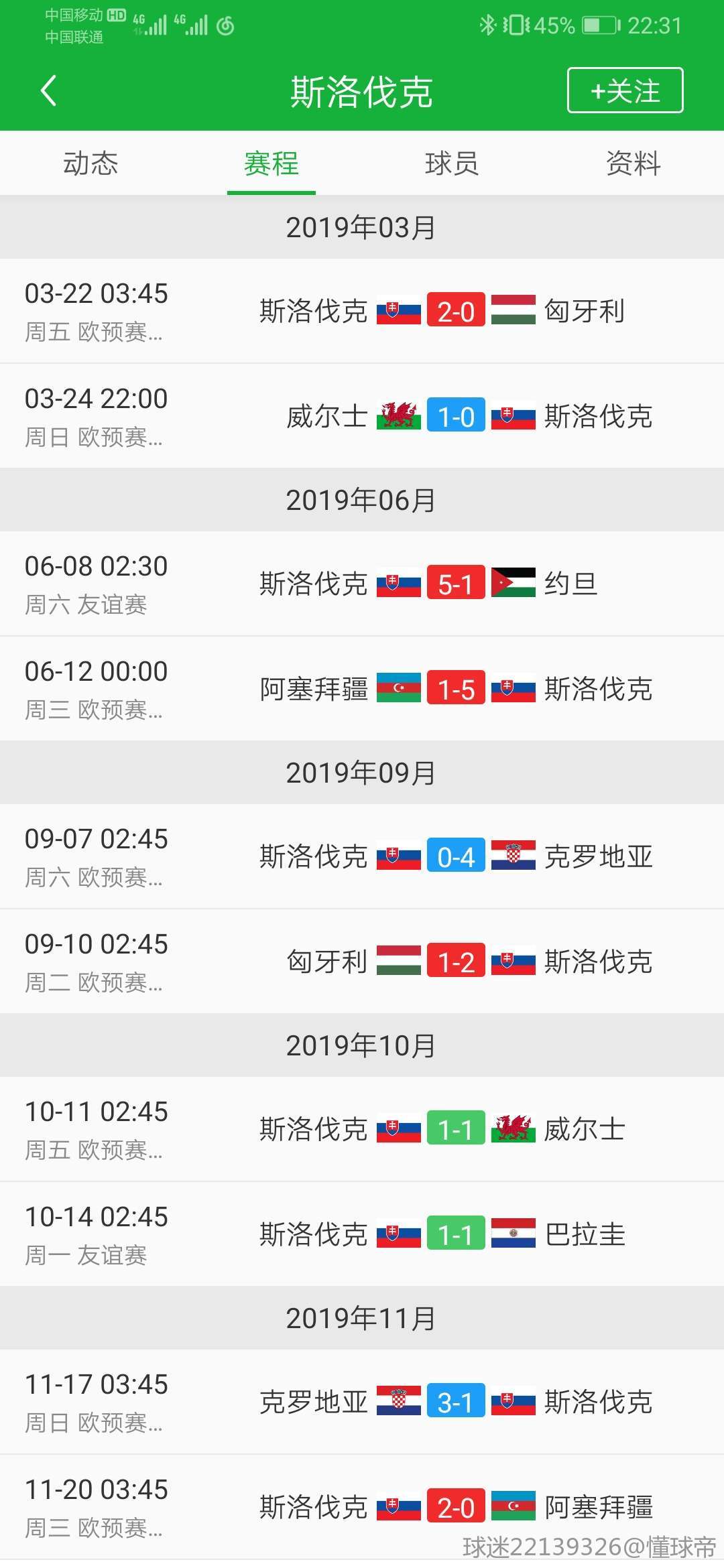Image resolution: width=724 pixels, height=1568 pixels.
Task: Collapse the 2019年06月 section
Action: point(362,499)
